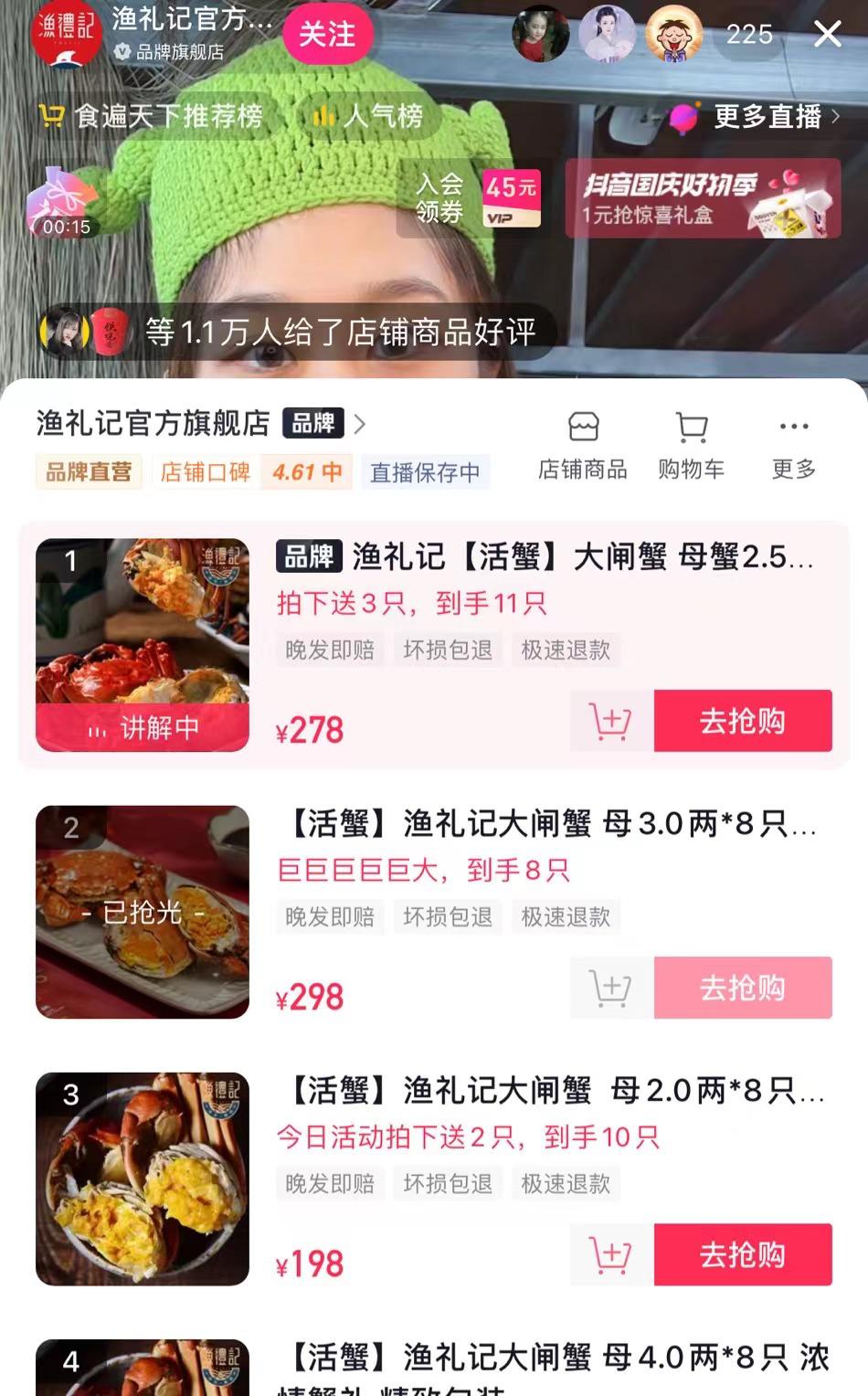Add the ¥278 crab to cart

[x=611, y=721]
